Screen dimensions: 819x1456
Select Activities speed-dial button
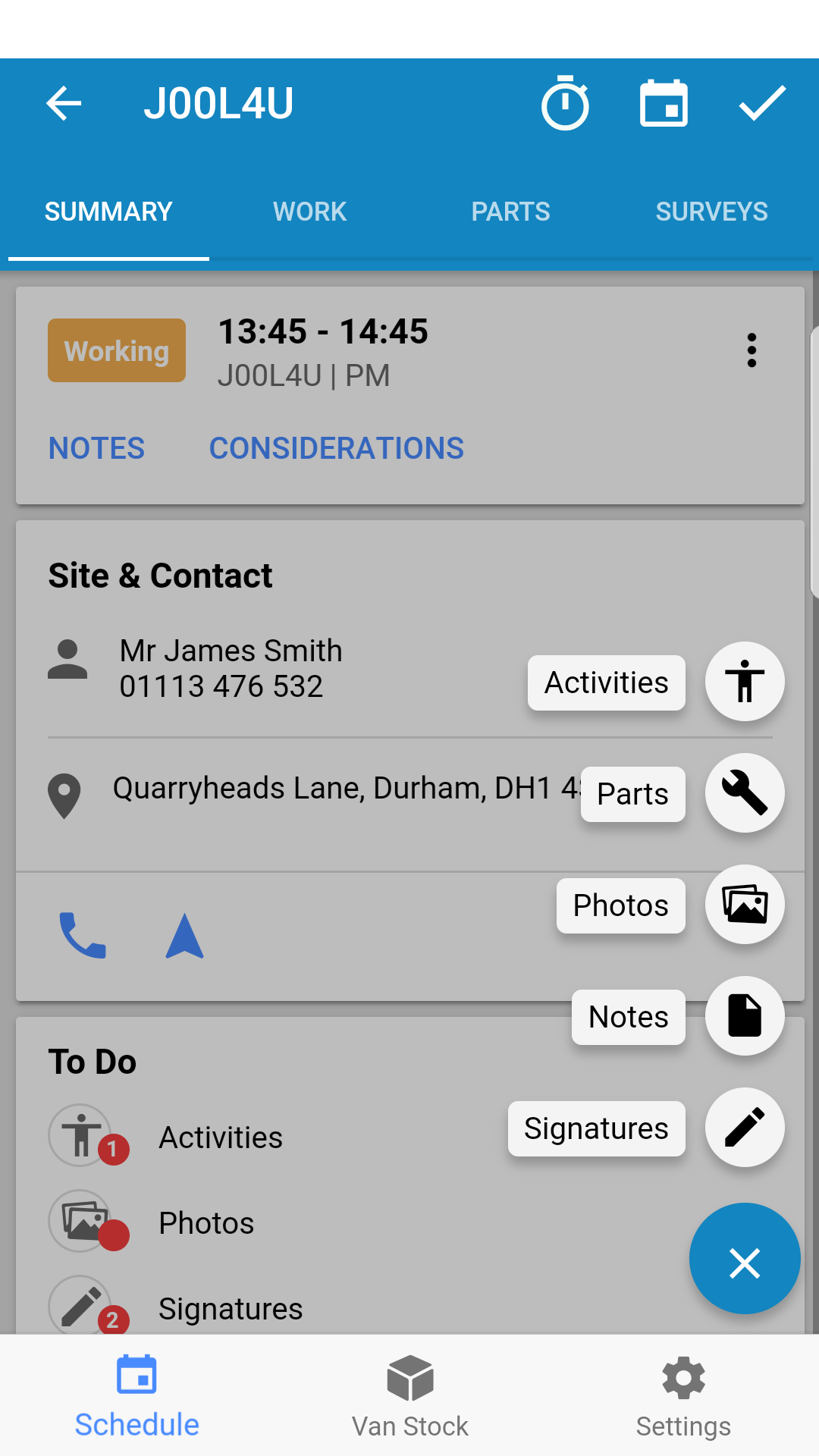coord(745,681)
